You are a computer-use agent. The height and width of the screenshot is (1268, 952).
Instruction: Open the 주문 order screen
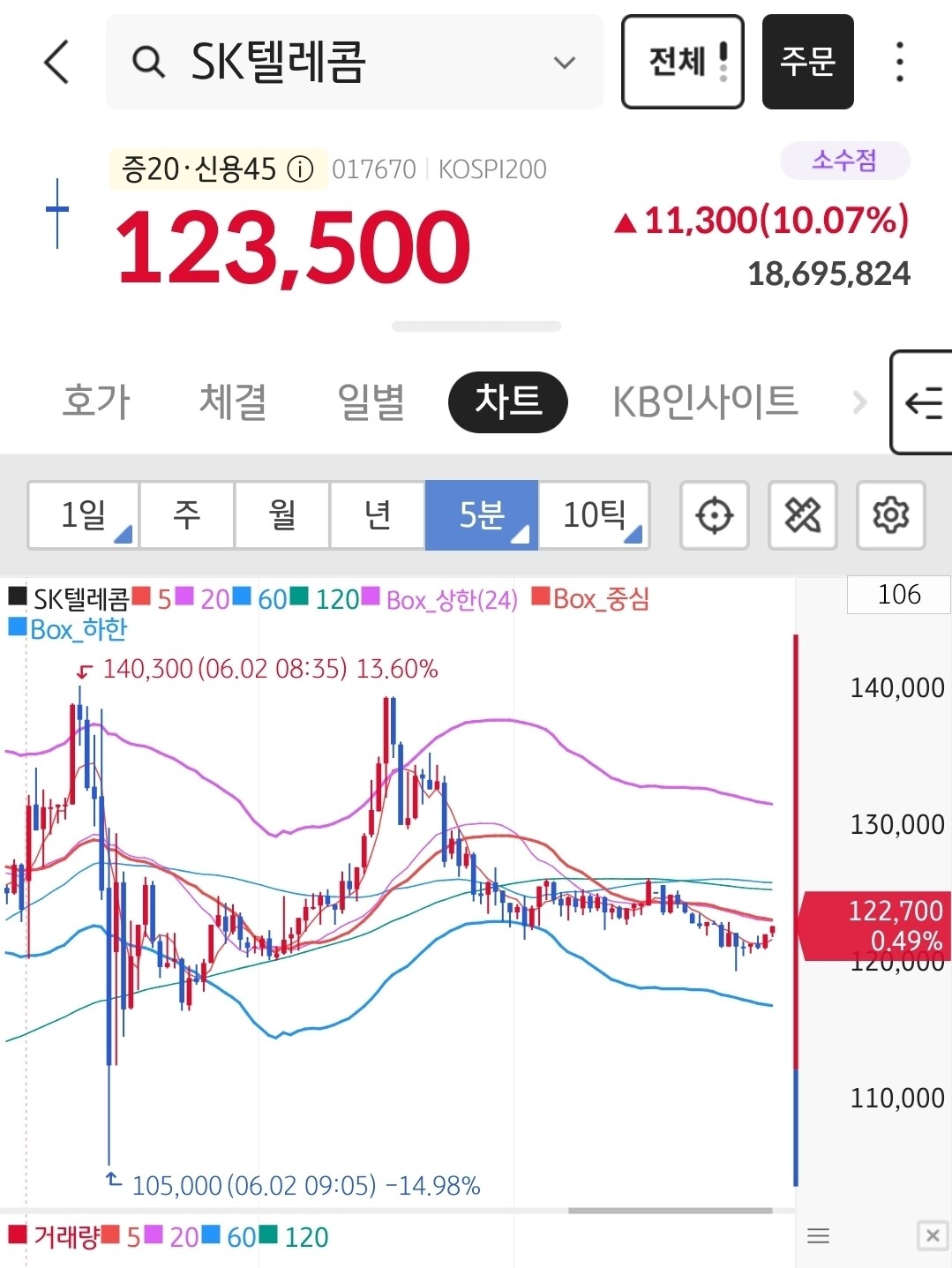coord(807,62)
